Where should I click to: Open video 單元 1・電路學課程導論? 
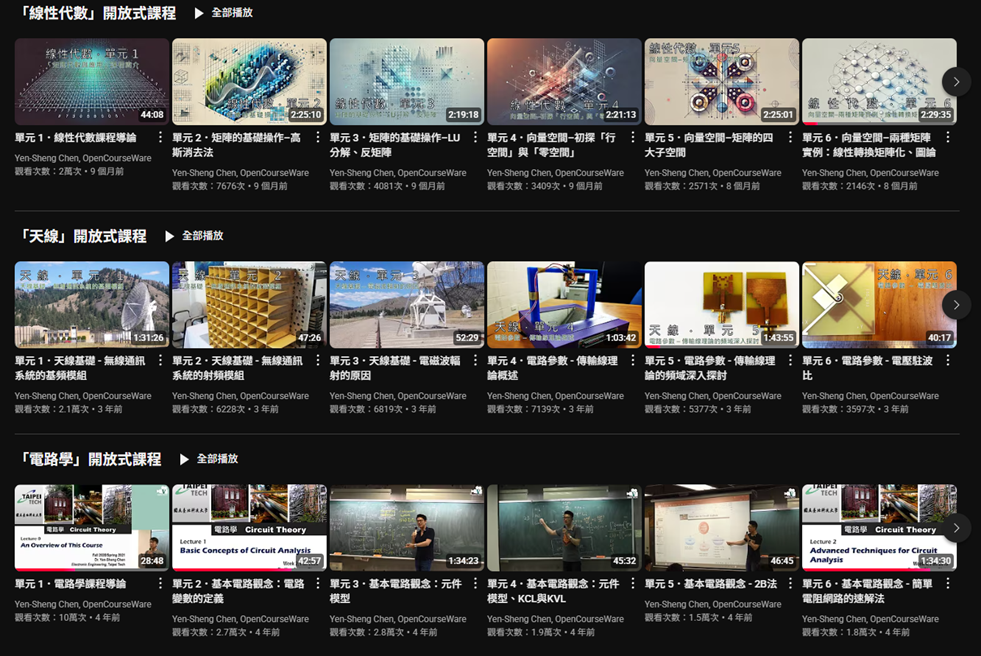(x=92, y=528)
